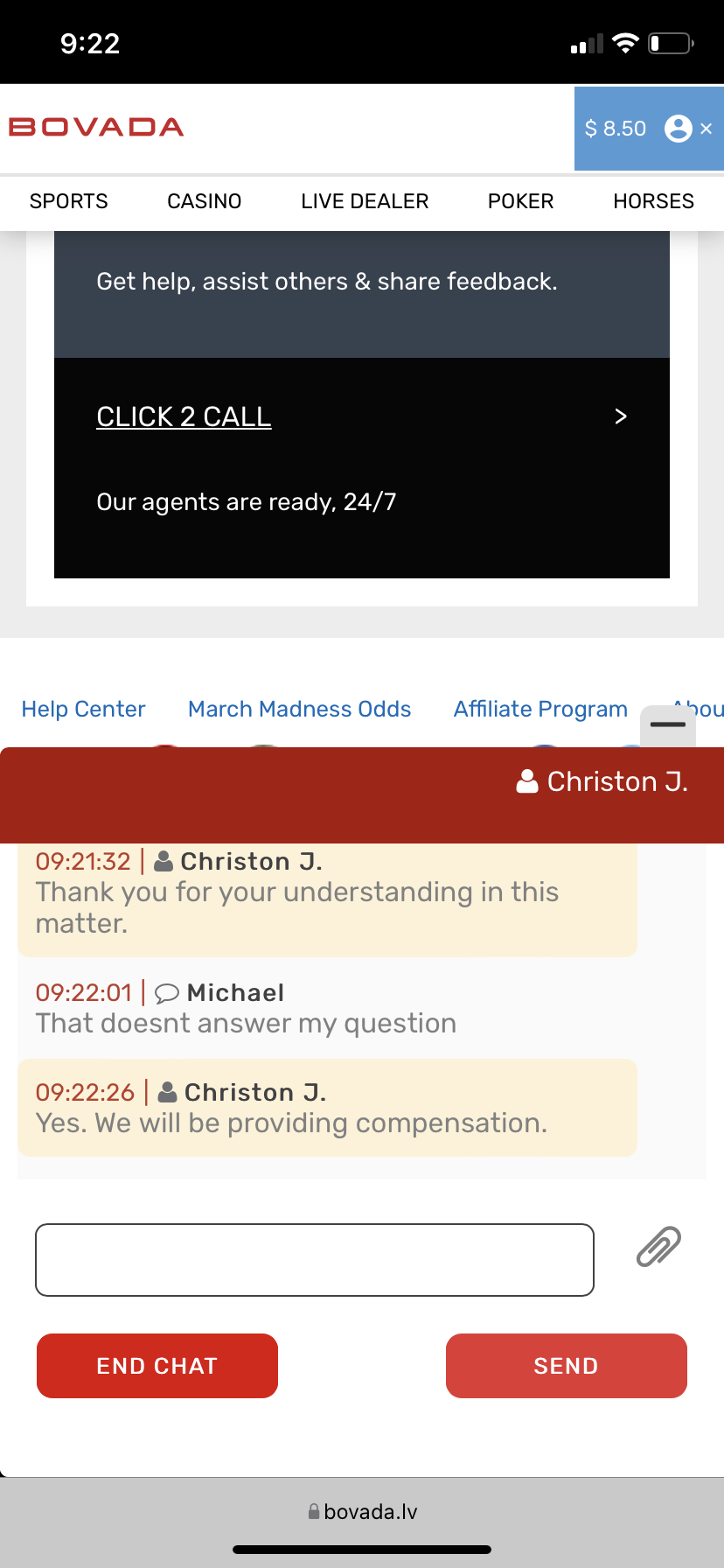The width and height of the screenshot is (724, 1568).
Task: Minimize the chat window
Action: (x=668, y=724)
